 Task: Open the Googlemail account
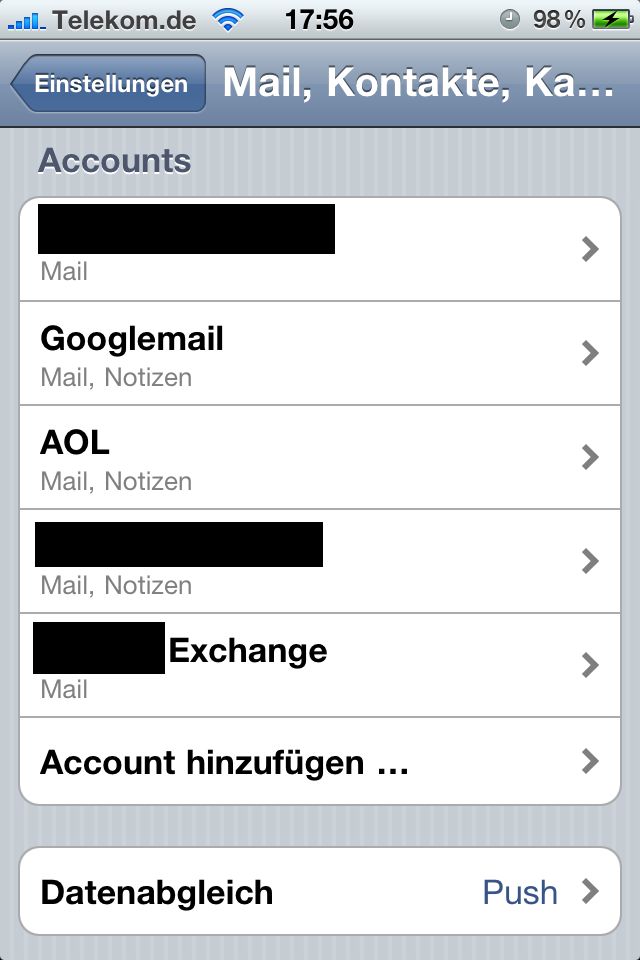coord(320,353)
